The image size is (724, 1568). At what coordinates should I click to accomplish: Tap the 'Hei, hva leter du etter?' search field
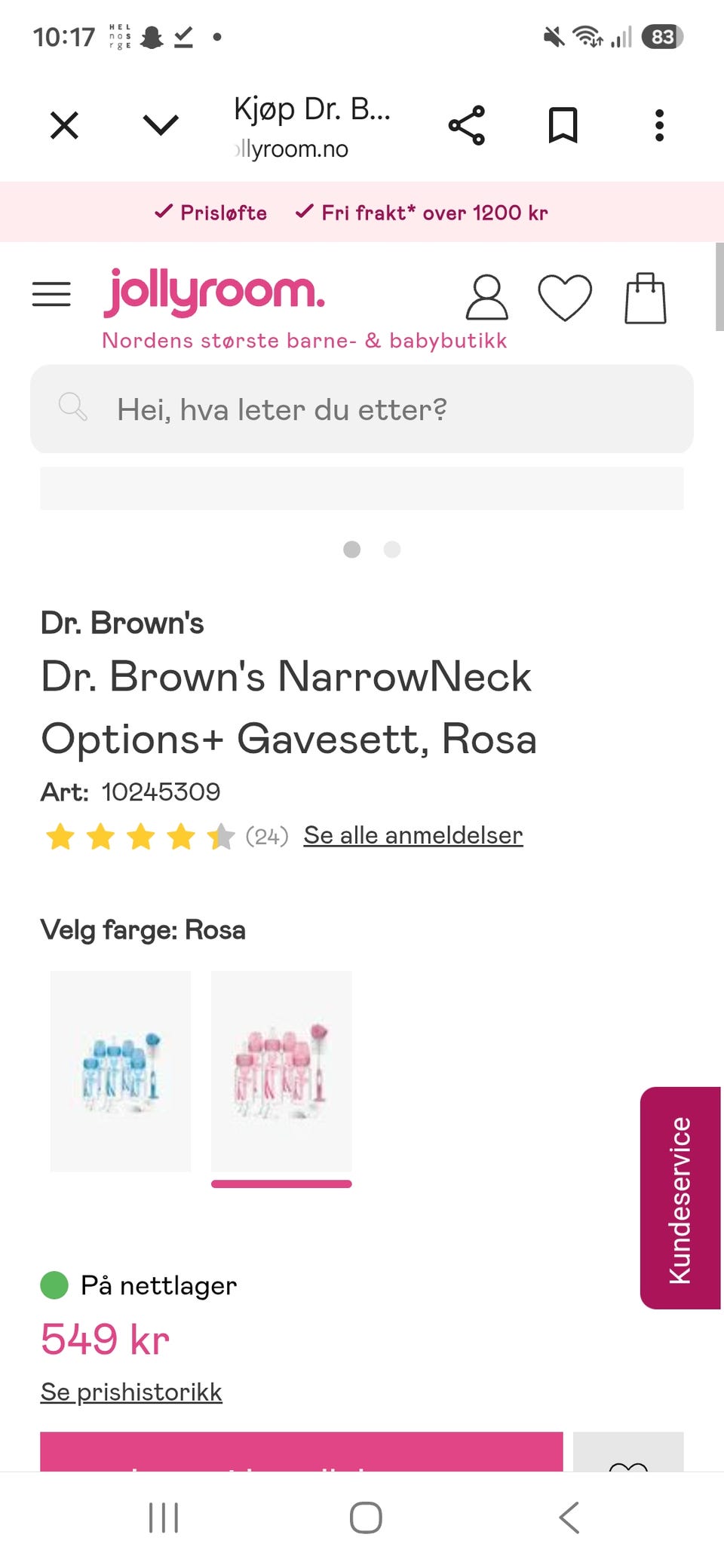pyautogui.click(x=362, y=409)
